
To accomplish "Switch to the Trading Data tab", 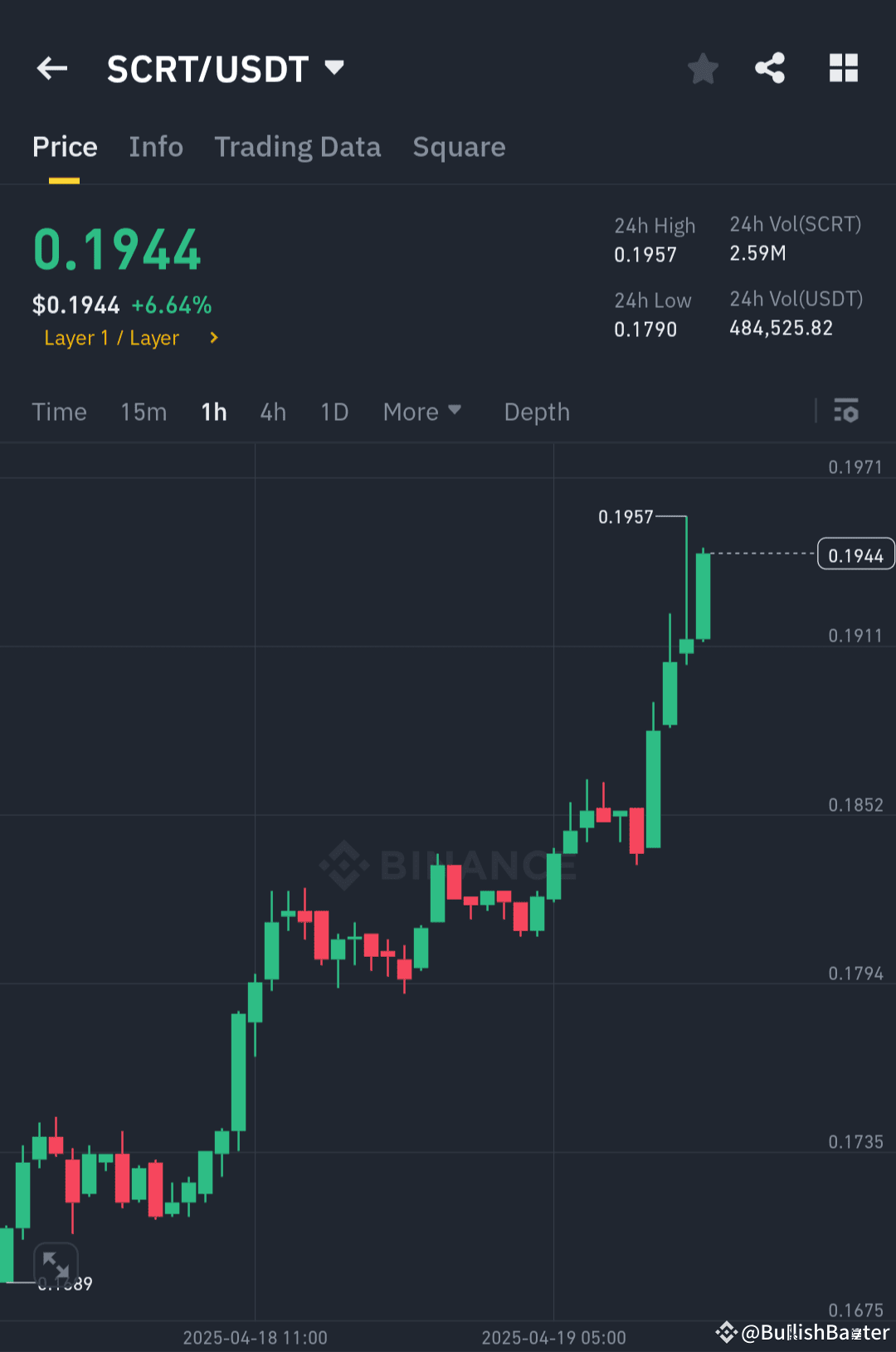I will coord(297,147).
